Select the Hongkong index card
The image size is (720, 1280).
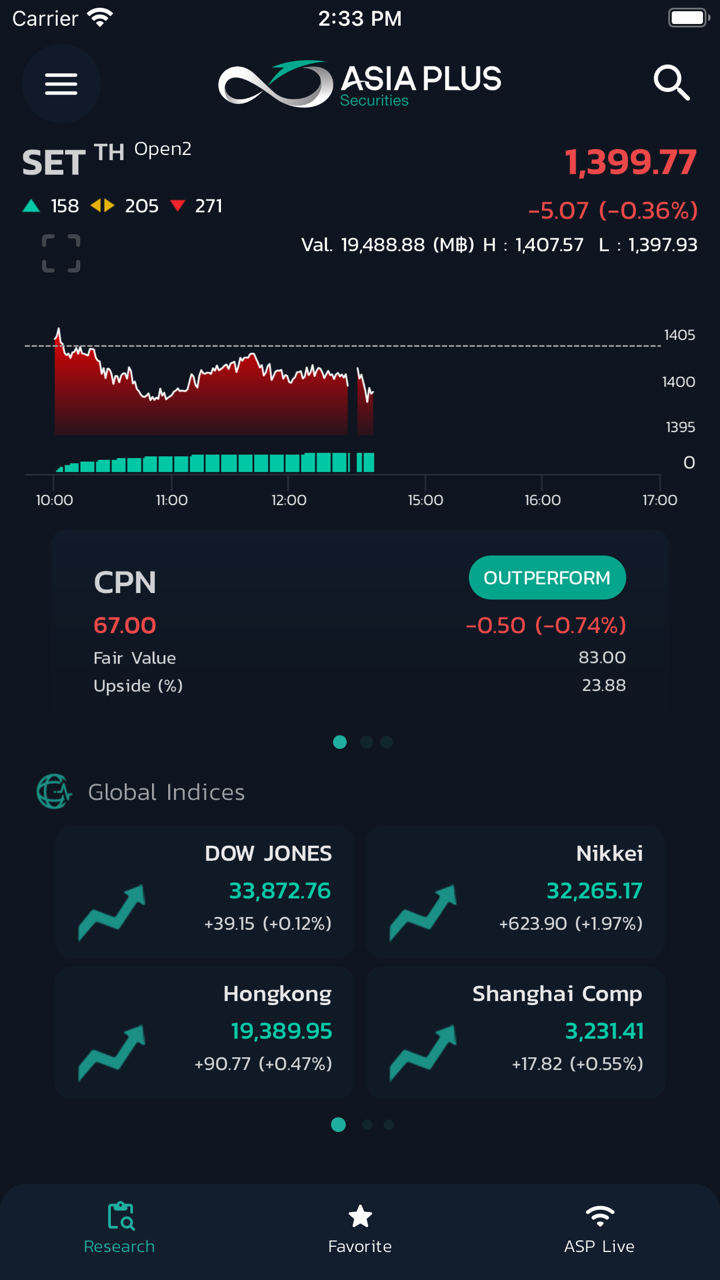(205, 1031)
